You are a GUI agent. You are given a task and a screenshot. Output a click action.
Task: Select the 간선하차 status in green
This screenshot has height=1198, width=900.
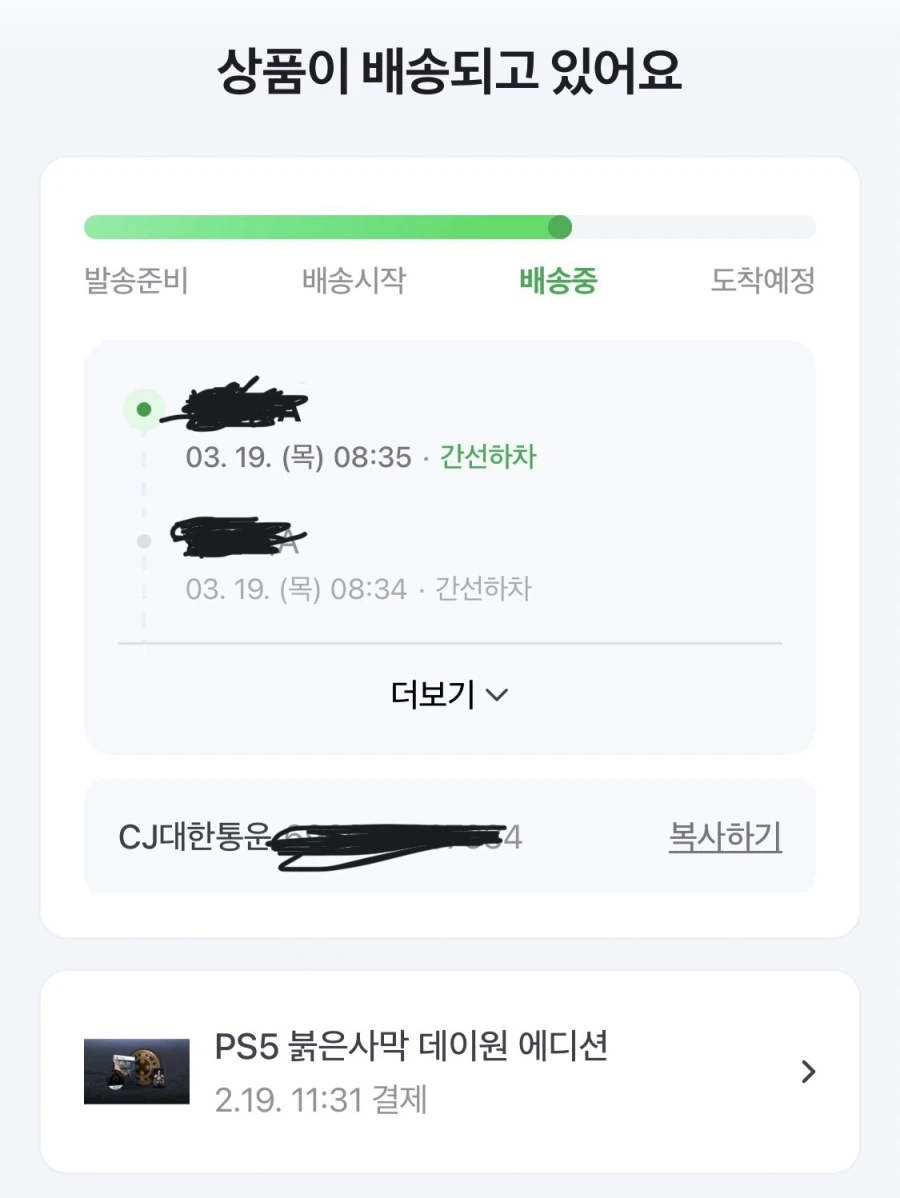(486, 458)
